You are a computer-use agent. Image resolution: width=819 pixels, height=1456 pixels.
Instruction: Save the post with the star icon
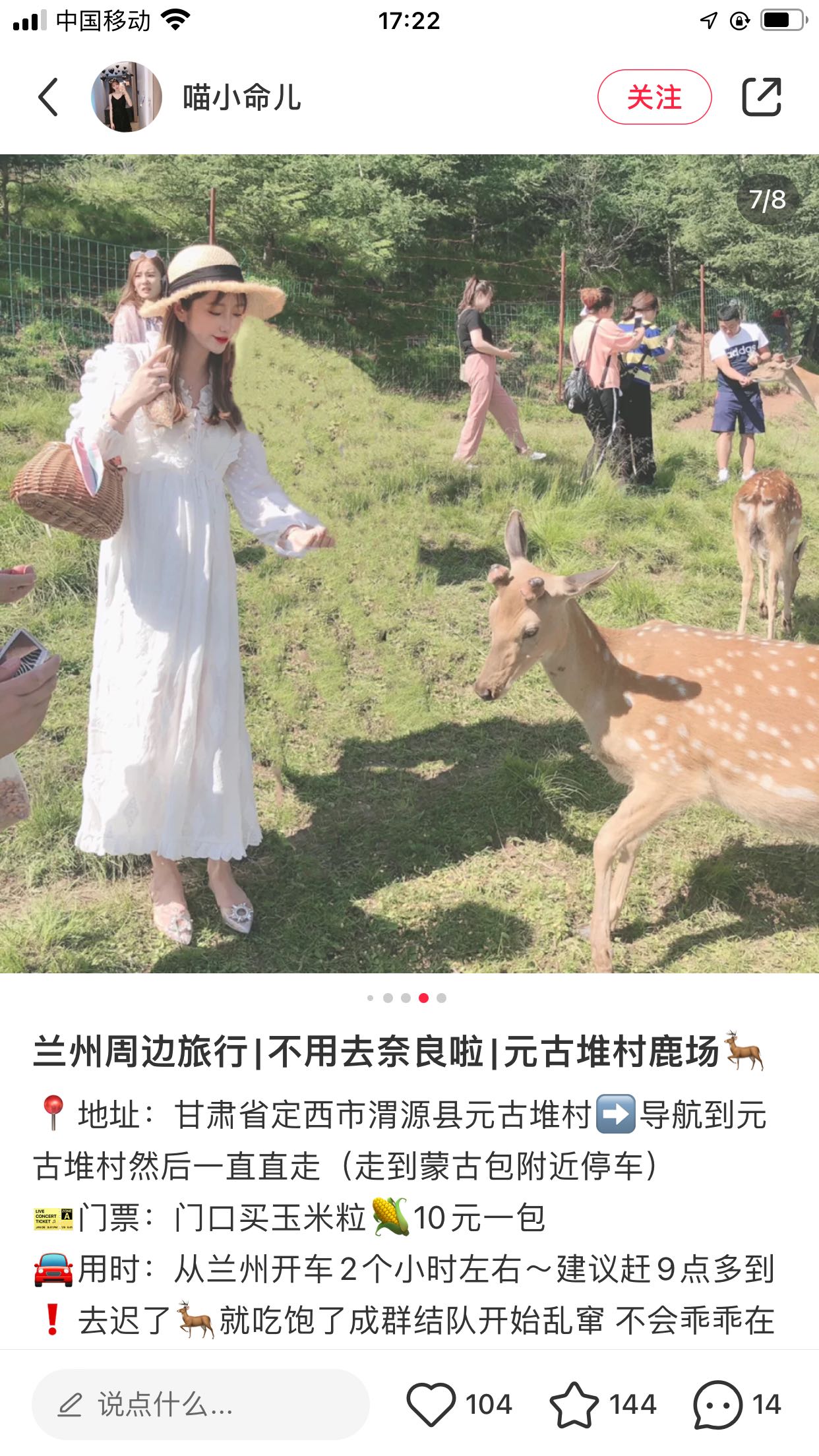(574, 1405)
